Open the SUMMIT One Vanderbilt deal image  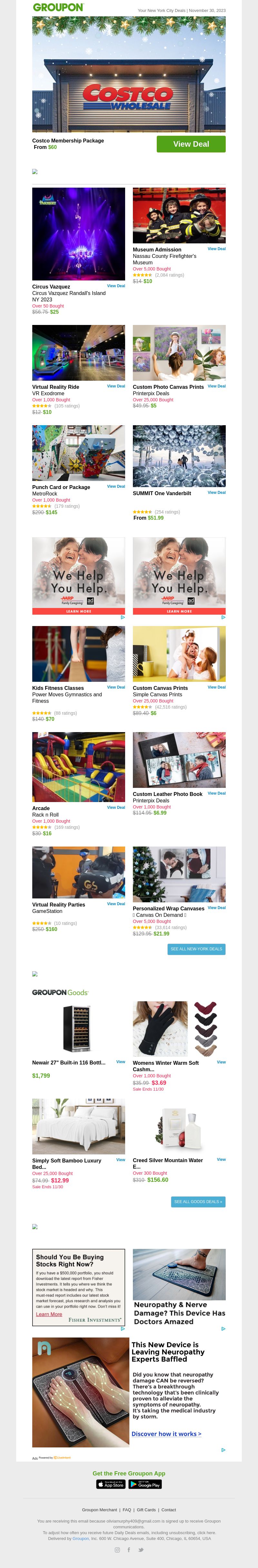179,456
